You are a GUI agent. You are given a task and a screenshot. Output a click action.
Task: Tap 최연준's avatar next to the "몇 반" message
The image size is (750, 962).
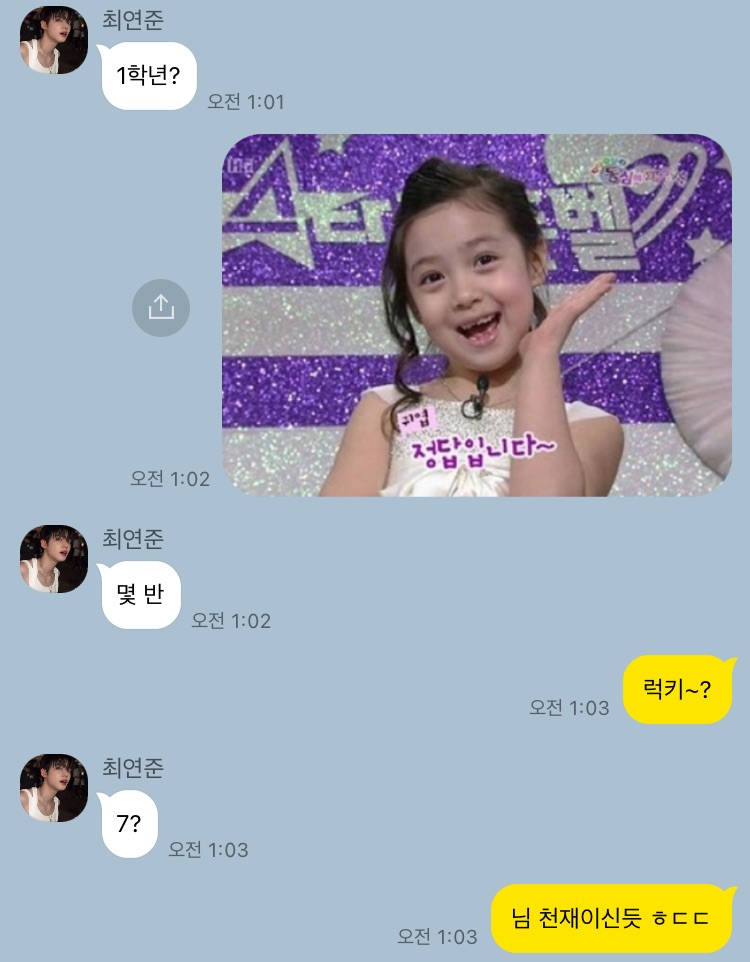[x=54, y=559]
